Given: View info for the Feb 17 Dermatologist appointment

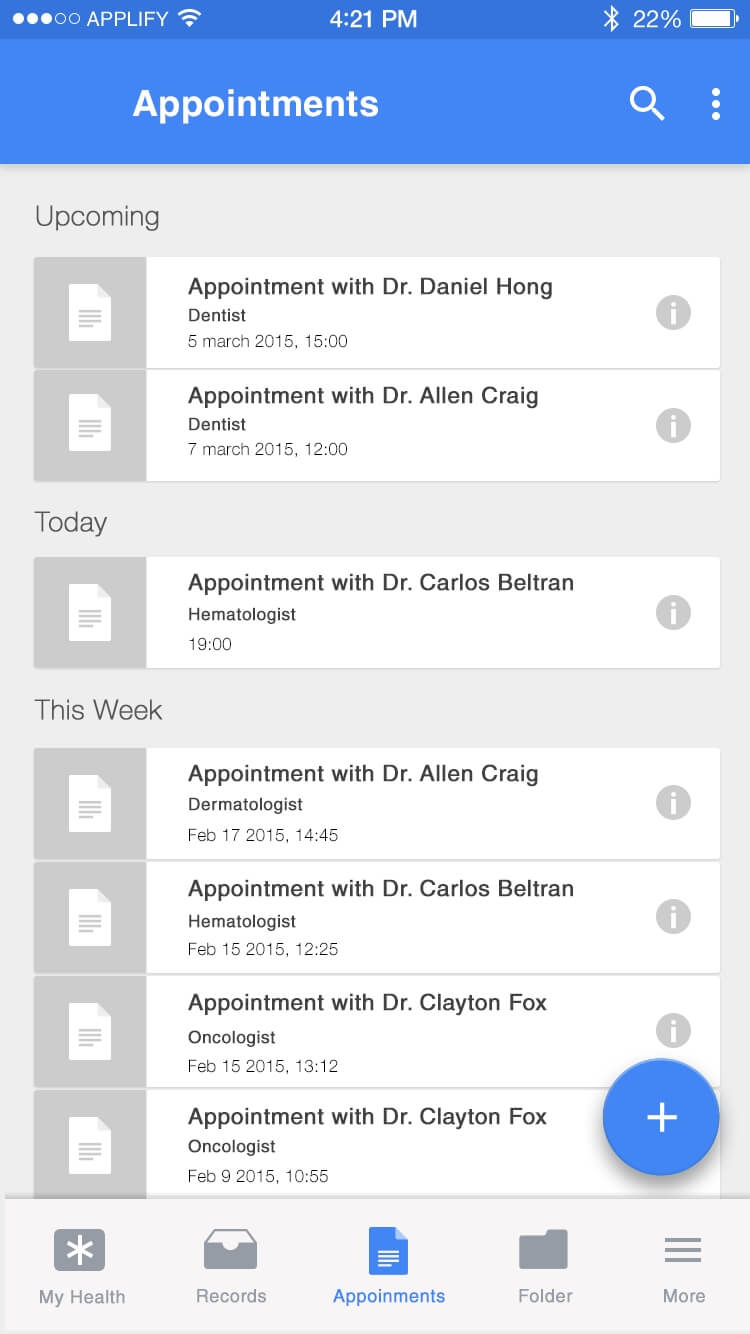Looking at the screenshot, I should coord(673,802).
